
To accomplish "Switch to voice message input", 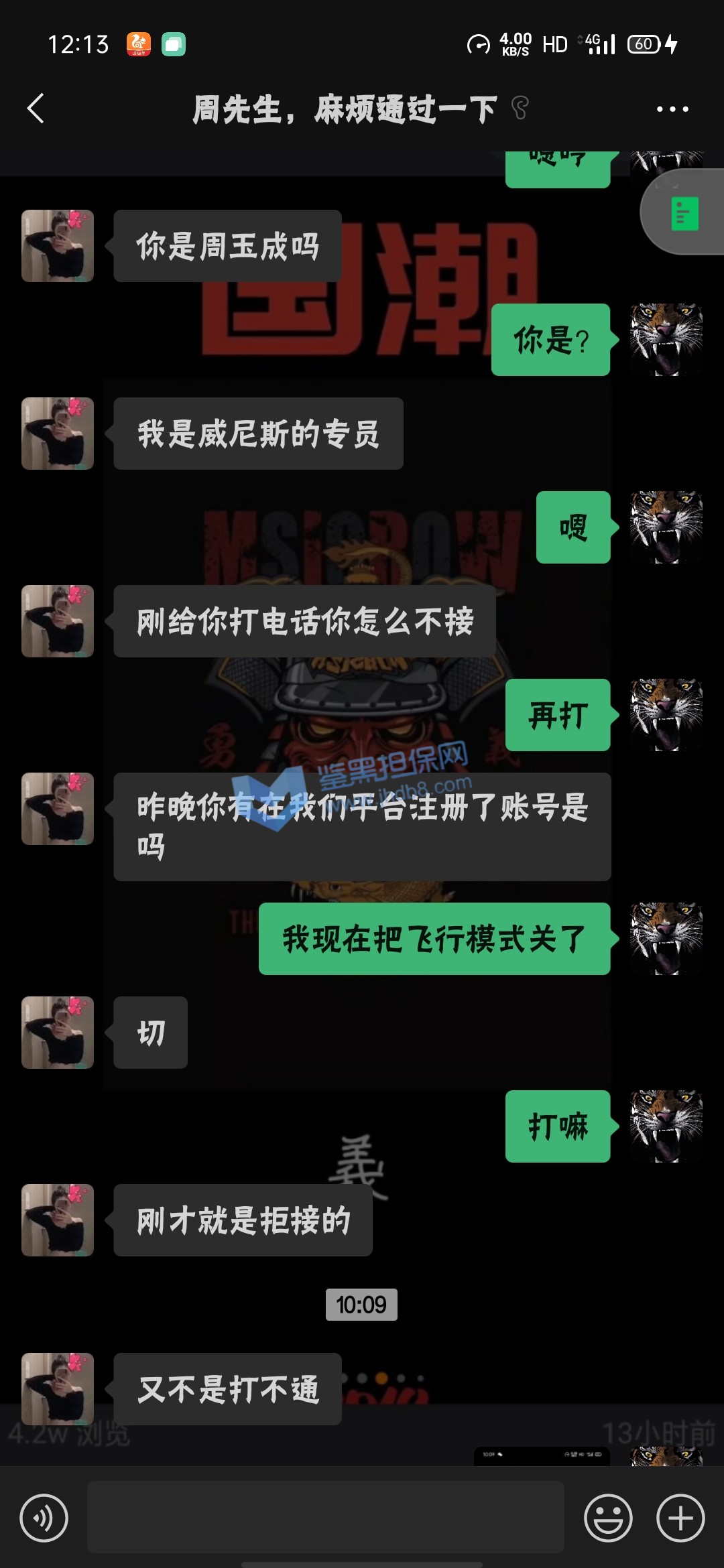I will pos(44,1518).
